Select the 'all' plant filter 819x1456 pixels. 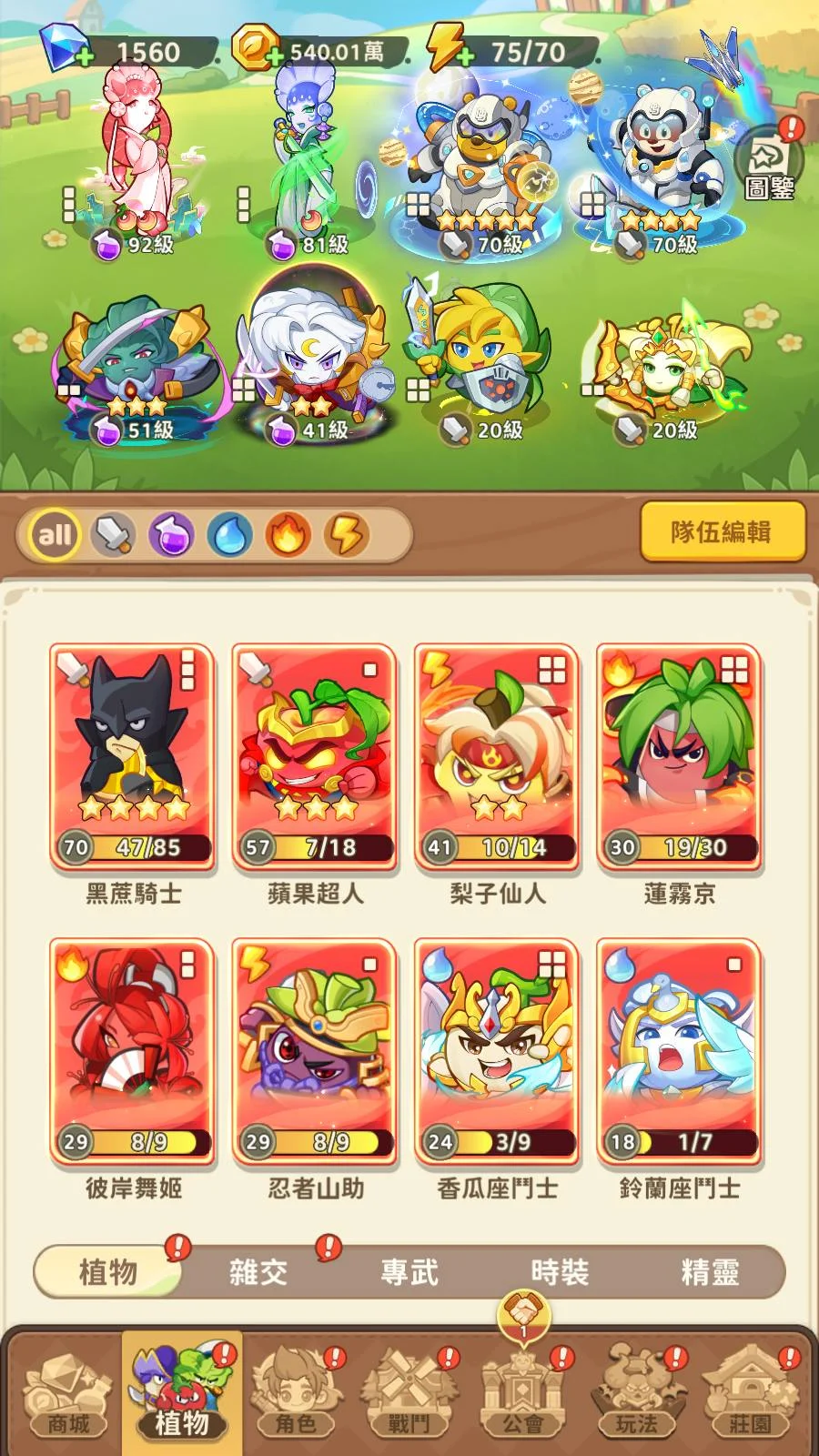pos(54,534)
